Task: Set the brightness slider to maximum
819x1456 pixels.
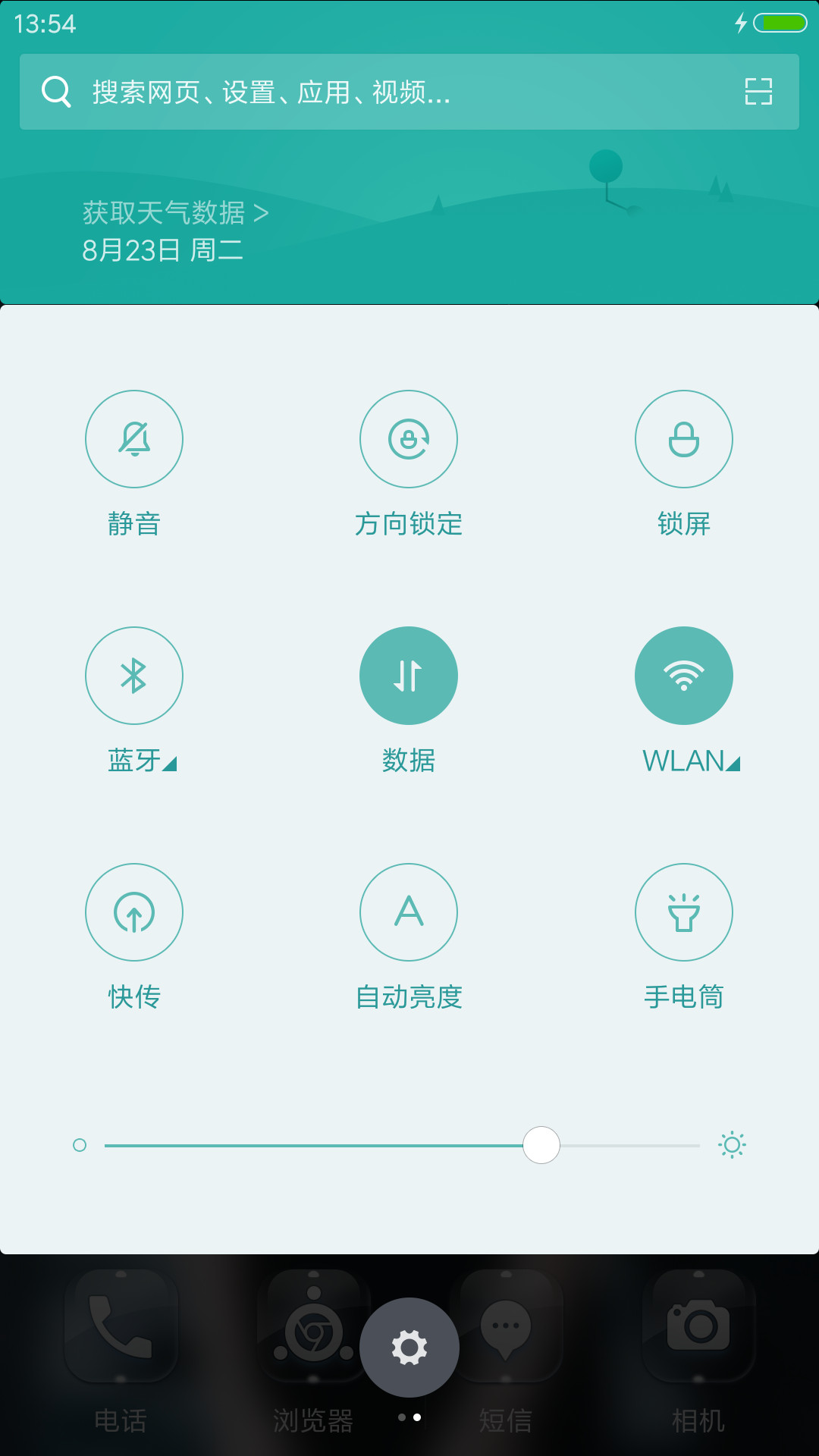Action: click(698, 1145)
